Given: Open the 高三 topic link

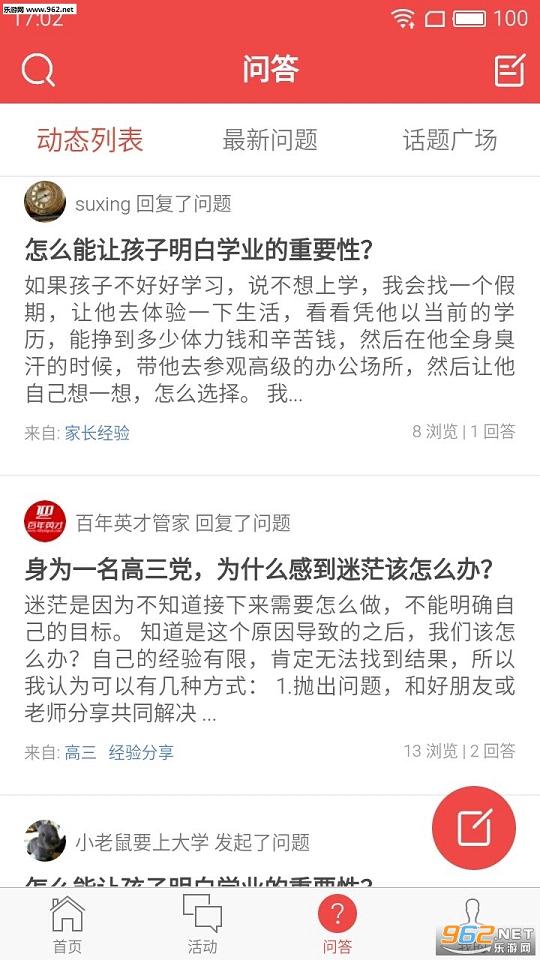Looking at the screenshot, I should click(x=81, y=752).
